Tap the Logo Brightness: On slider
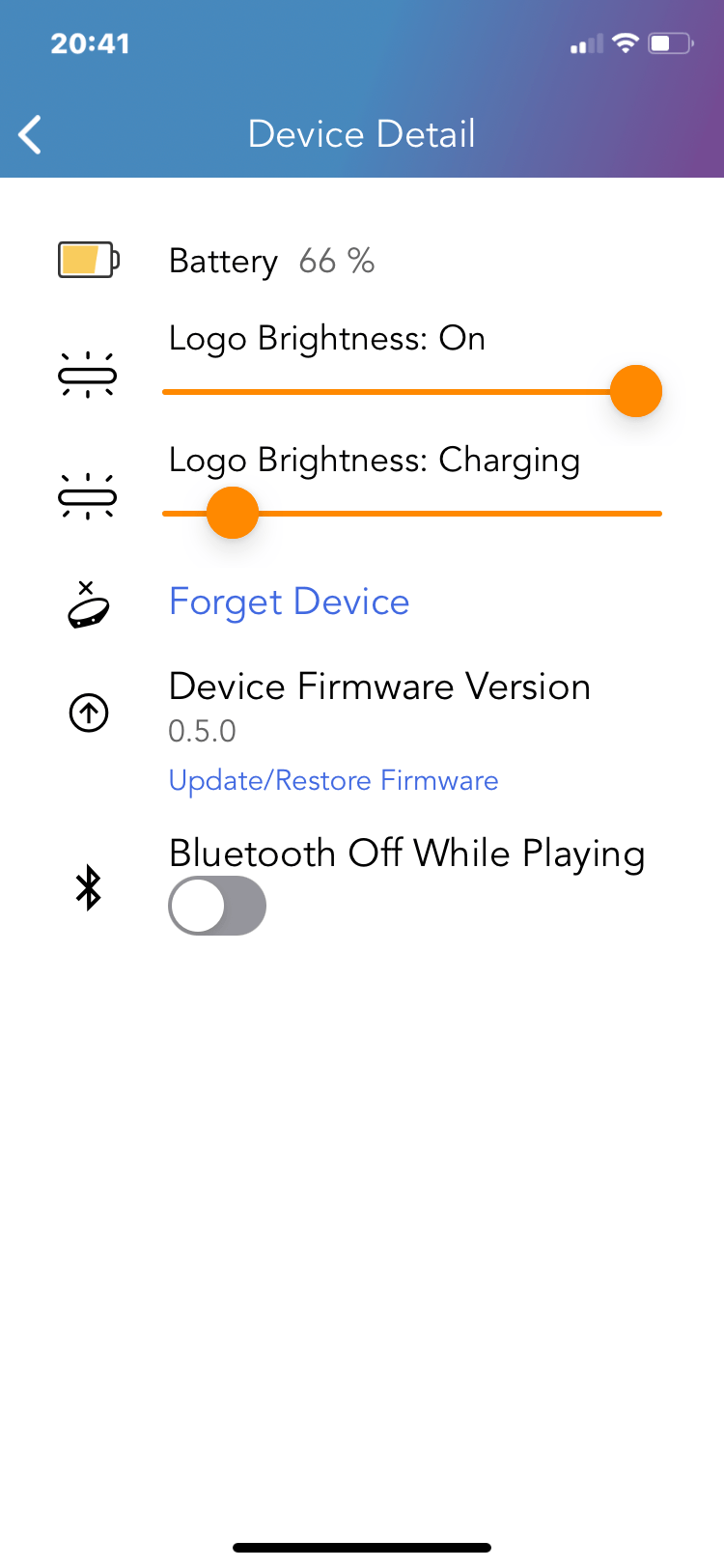The image size is (724, 1568). (x=411, y=392)
